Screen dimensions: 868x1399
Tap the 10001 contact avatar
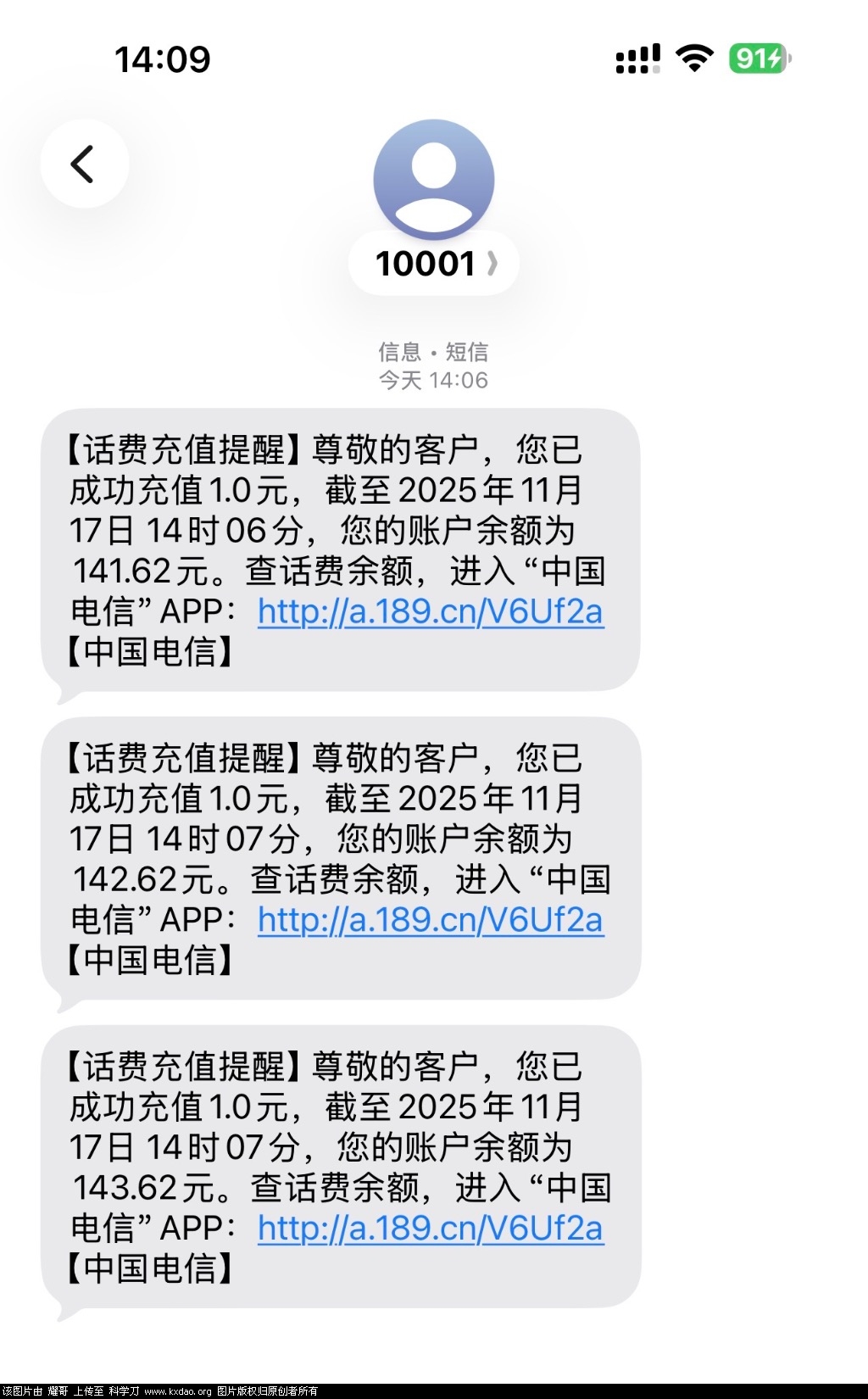(434, 179)
